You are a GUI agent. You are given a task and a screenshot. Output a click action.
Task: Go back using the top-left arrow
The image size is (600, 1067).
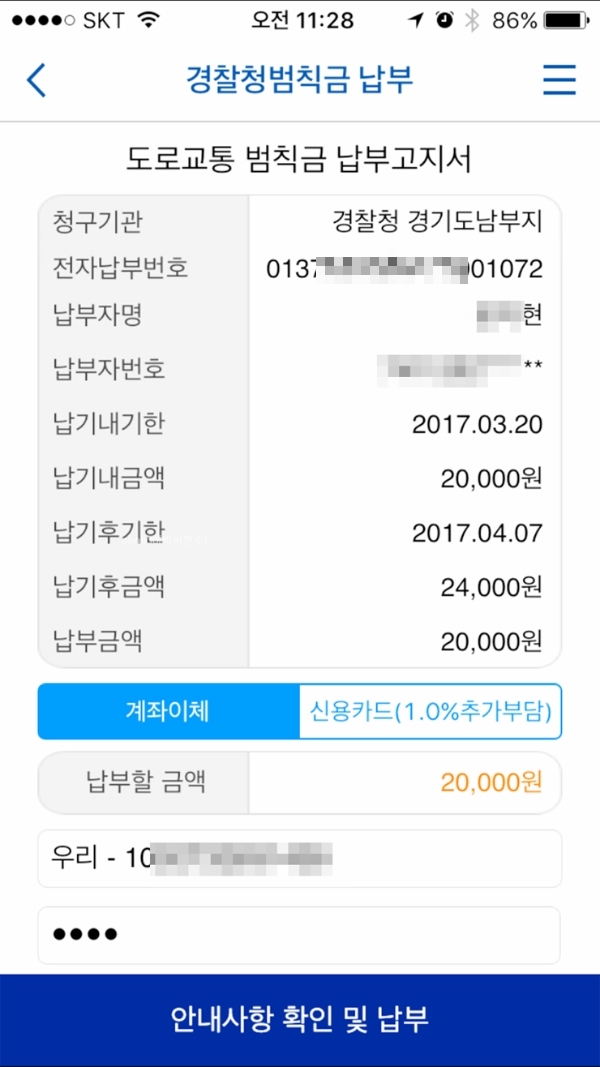pyautogui.click(x=36, y=80)
